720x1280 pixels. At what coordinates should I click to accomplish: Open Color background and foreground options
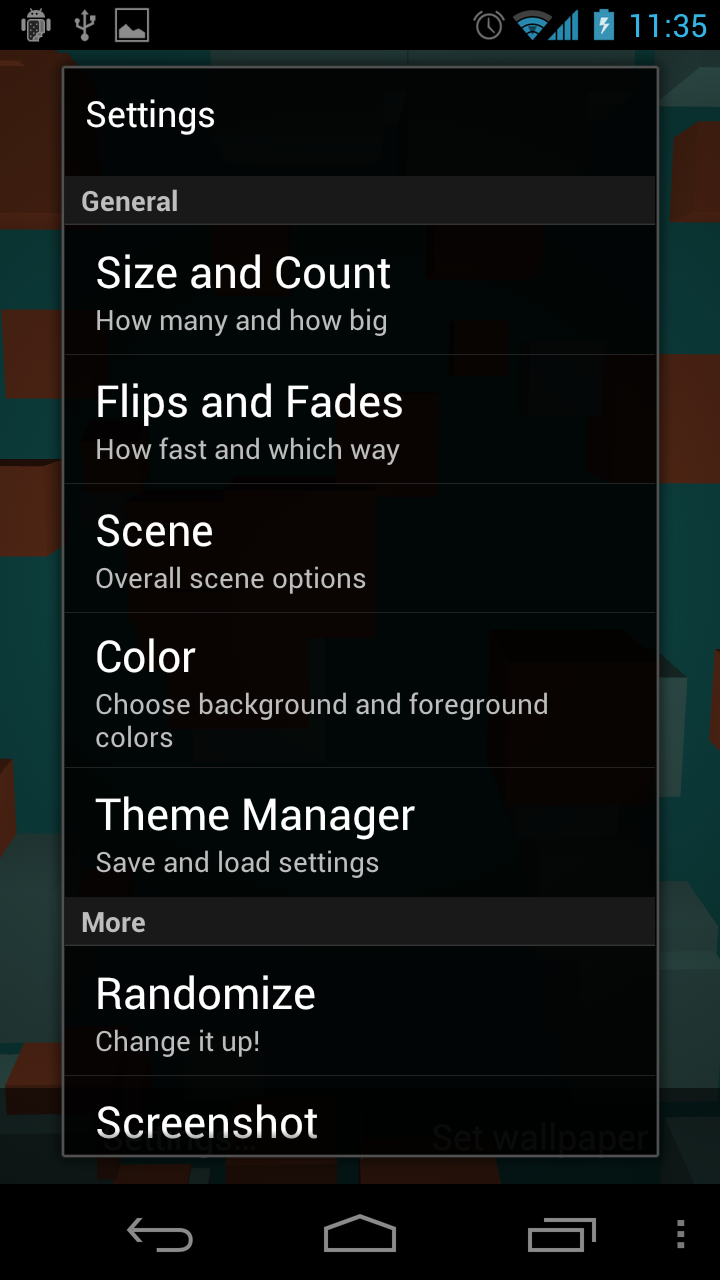360,691
